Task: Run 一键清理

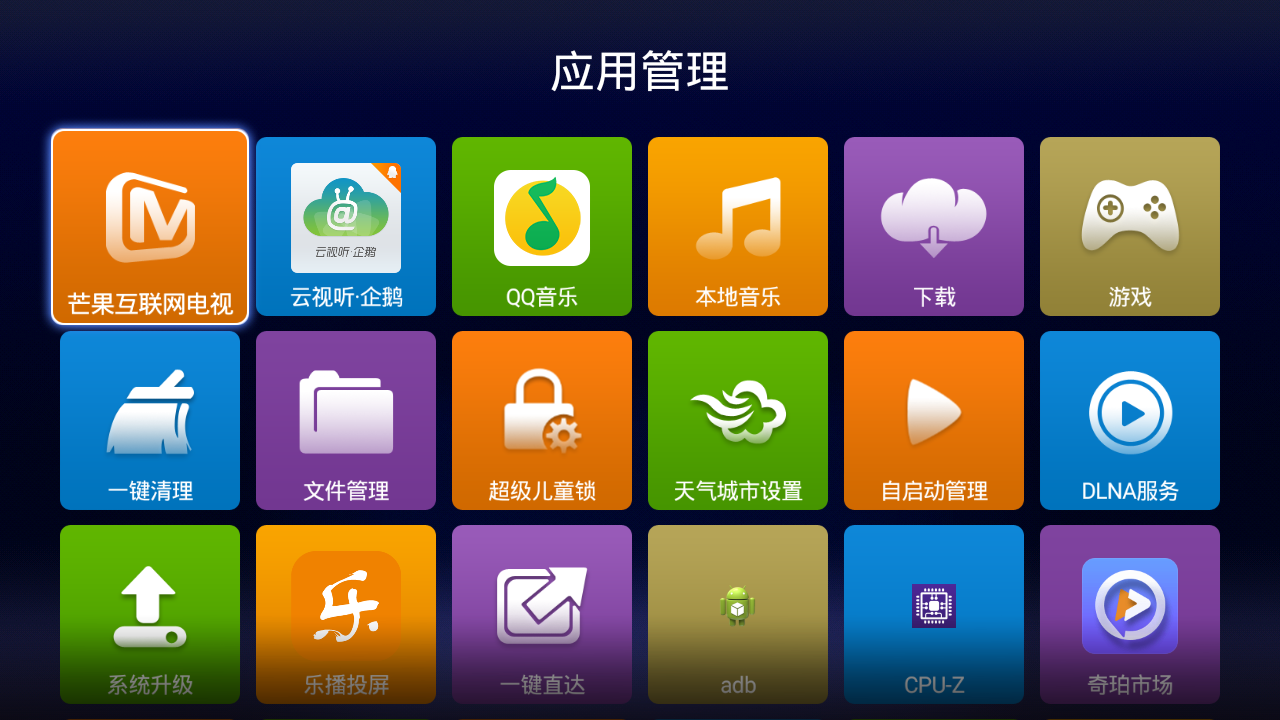Action: tap(150, 420)
